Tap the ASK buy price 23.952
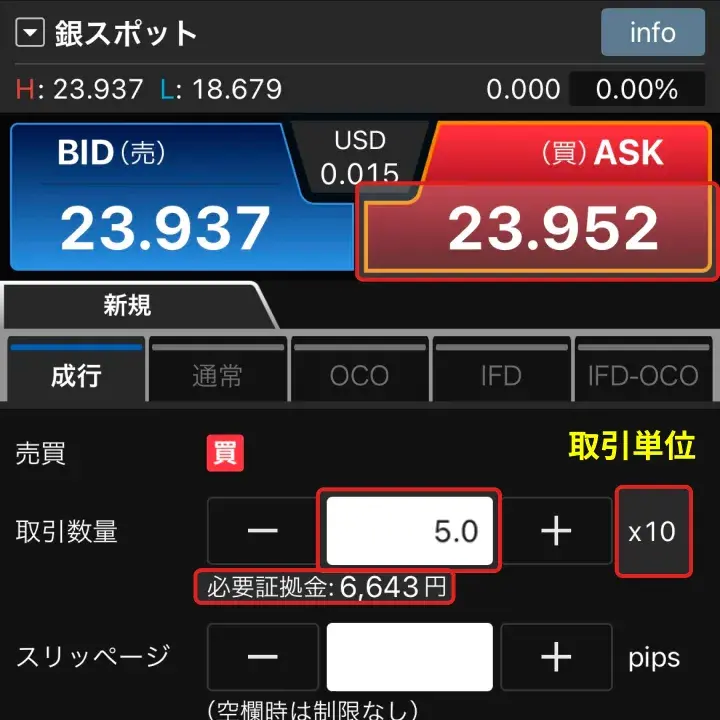 click(552, 230)
